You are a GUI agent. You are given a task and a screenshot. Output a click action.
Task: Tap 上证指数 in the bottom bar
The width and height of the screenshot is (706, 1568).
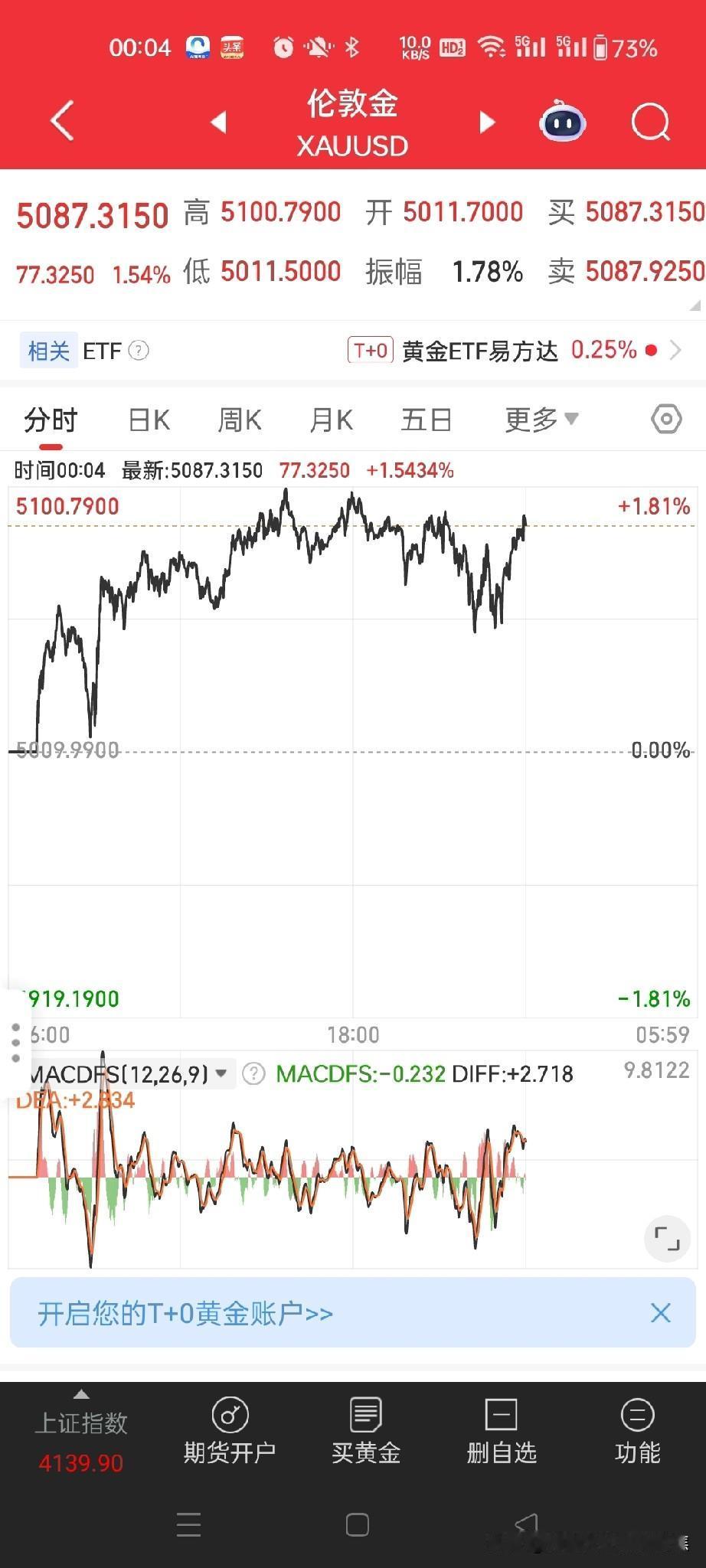80,1438
